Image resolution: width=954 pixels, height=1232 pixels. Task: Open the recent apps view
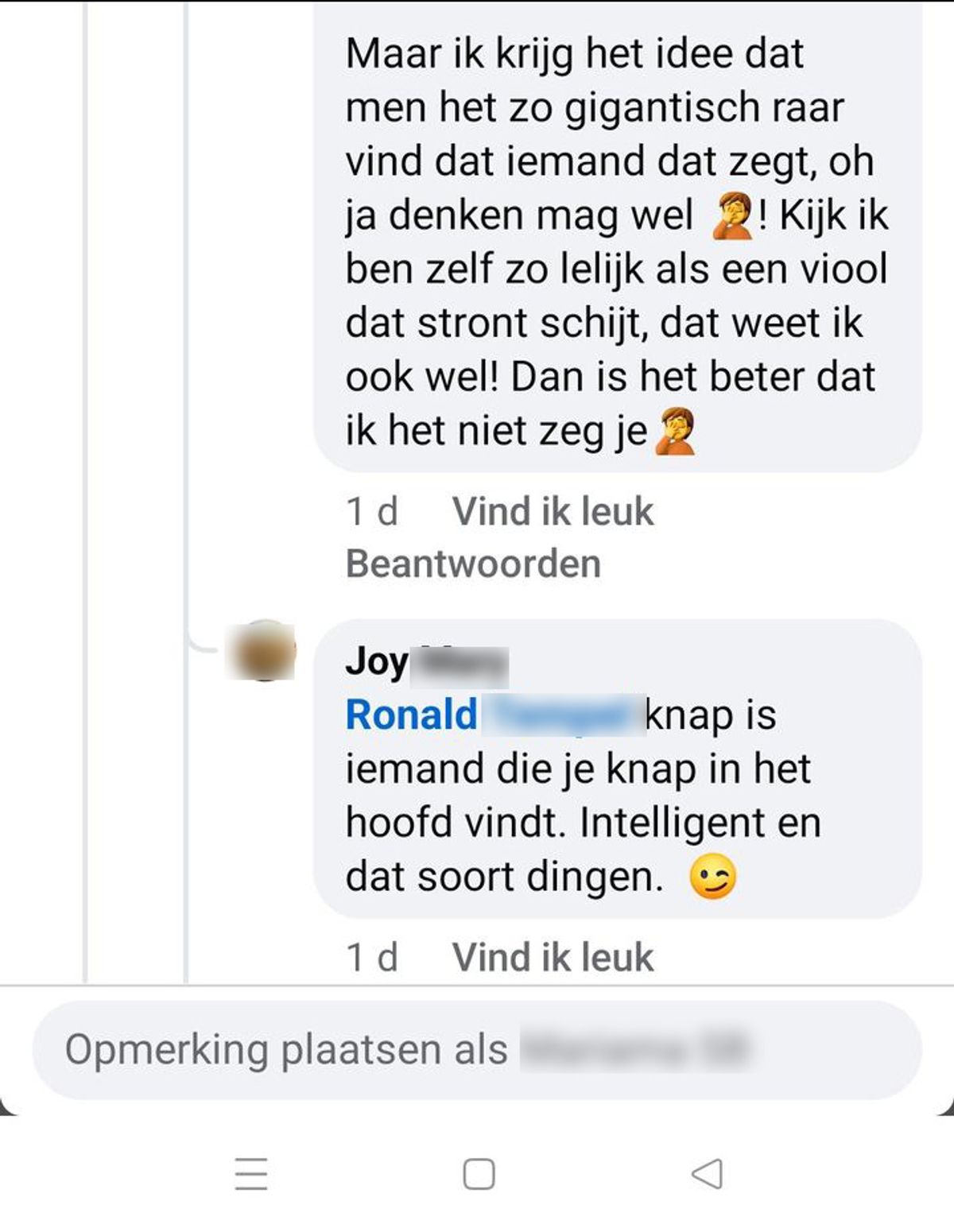(x=251, y=1173)
